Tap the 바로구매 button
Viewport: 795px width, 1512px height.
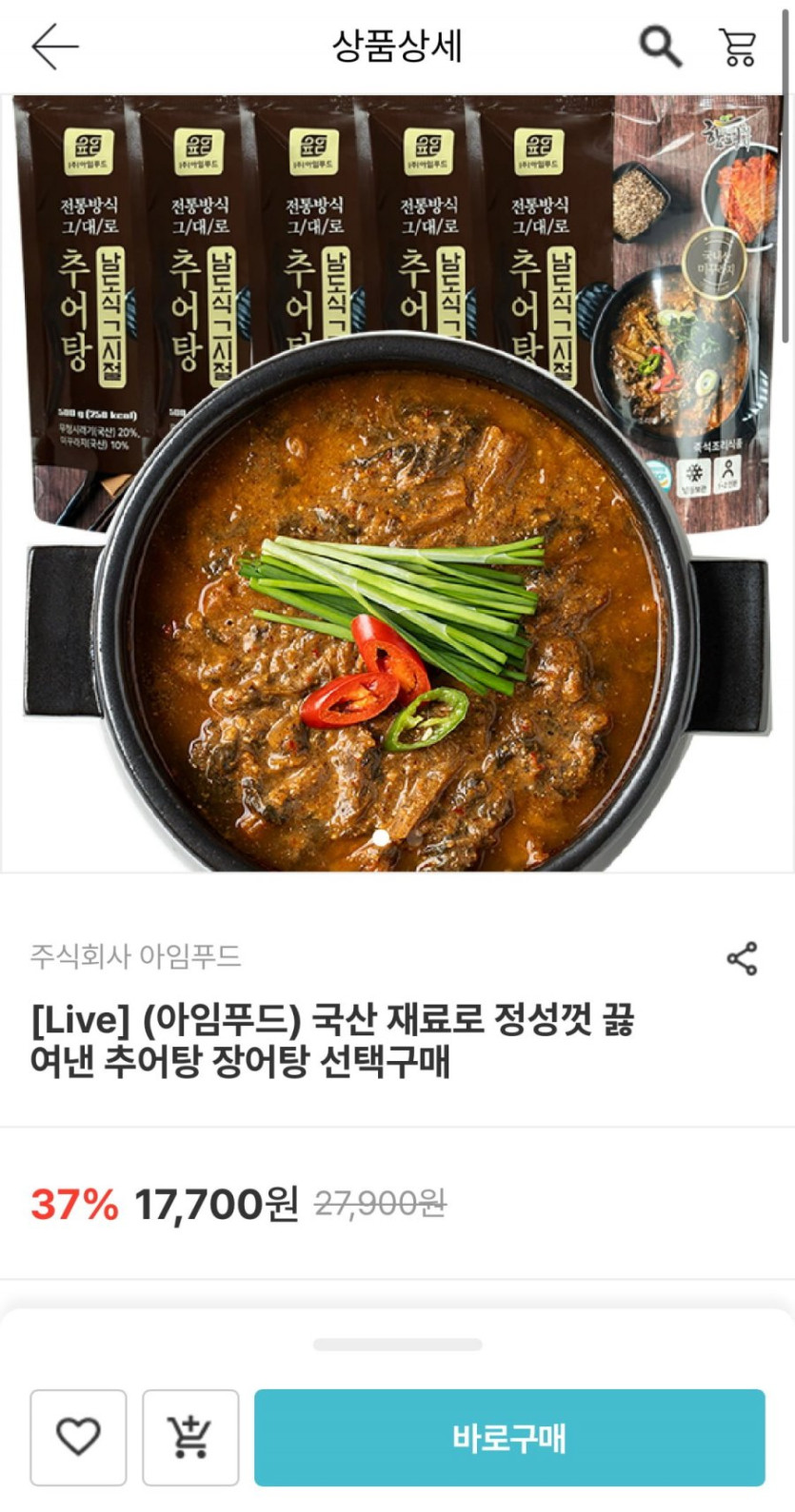(509, 1437)
